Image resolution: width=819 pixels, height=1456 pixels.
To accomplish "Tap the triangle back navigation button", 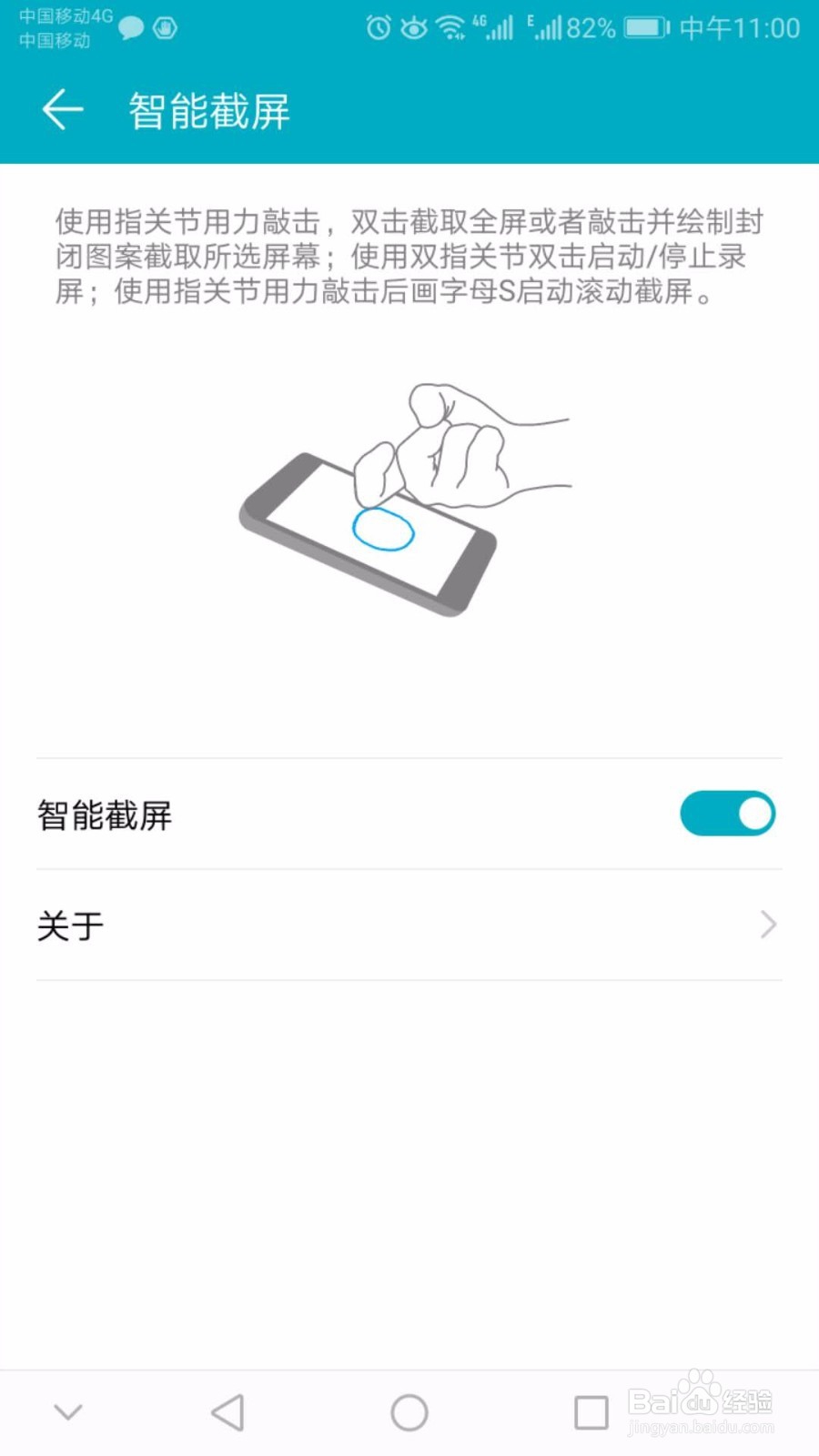I will pos(227,1412).
